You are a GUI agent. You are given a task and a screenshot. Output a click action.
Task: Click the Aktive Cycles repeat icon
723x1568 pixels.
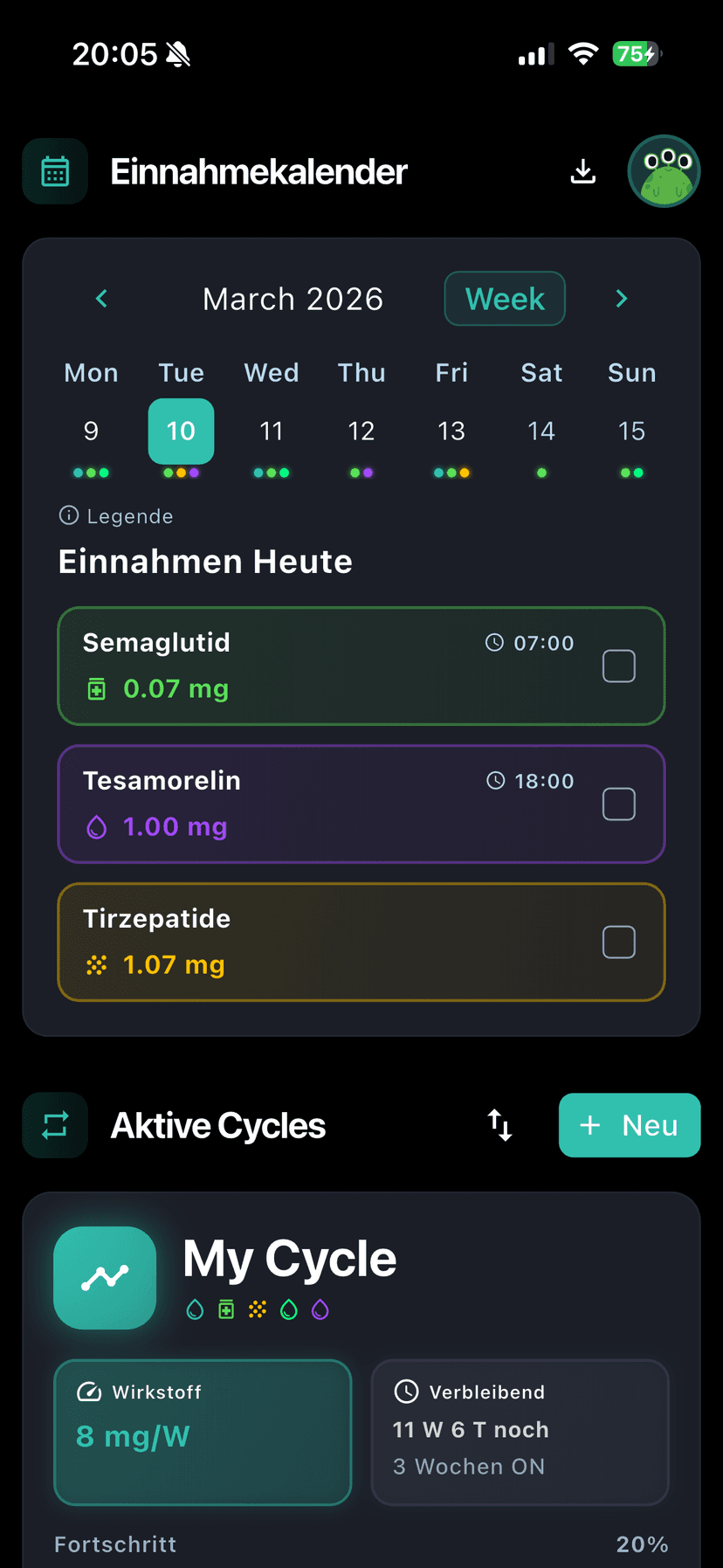[54, 1125]
